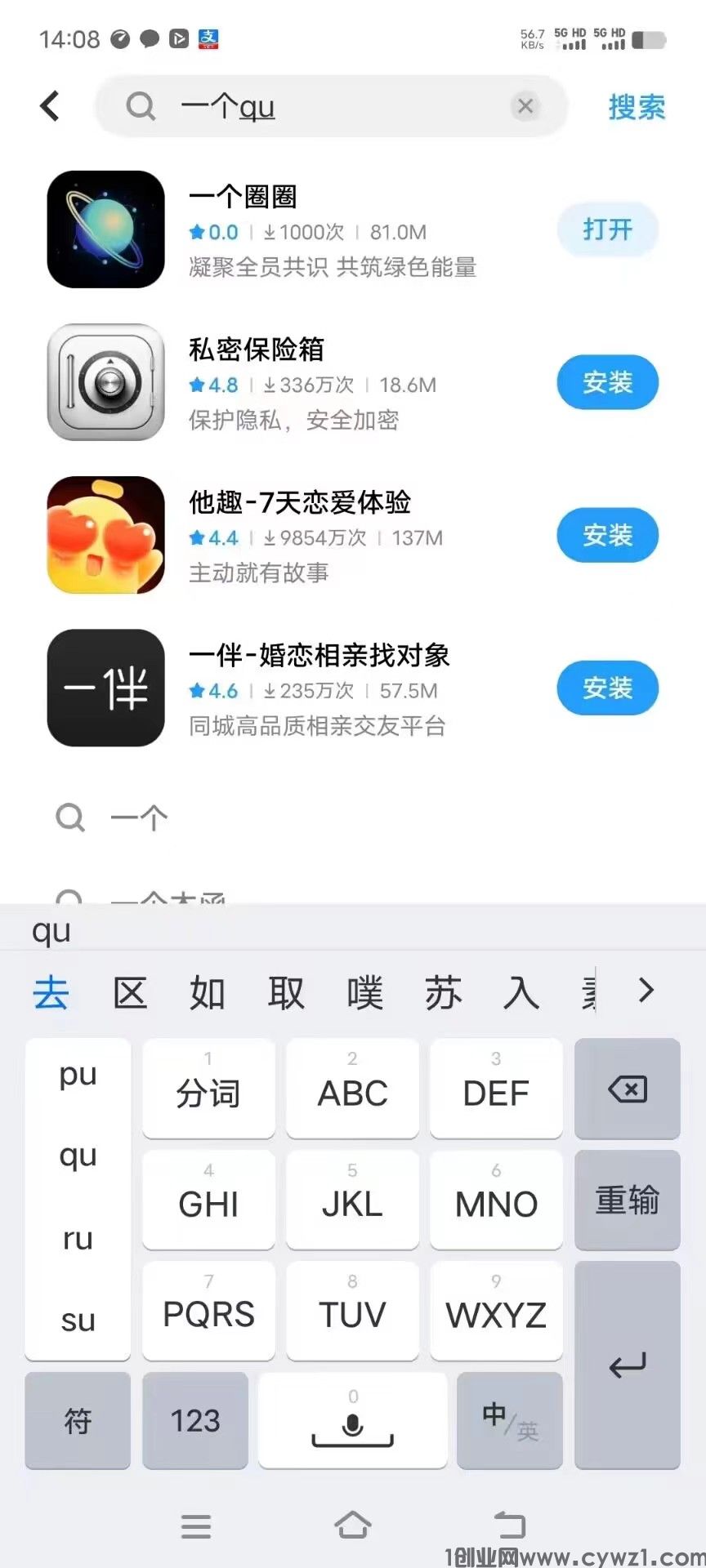Toggle 分词 word segmentation key
The height and width of the screenshot is (1568, 706).
click(x=208, y=1089)
